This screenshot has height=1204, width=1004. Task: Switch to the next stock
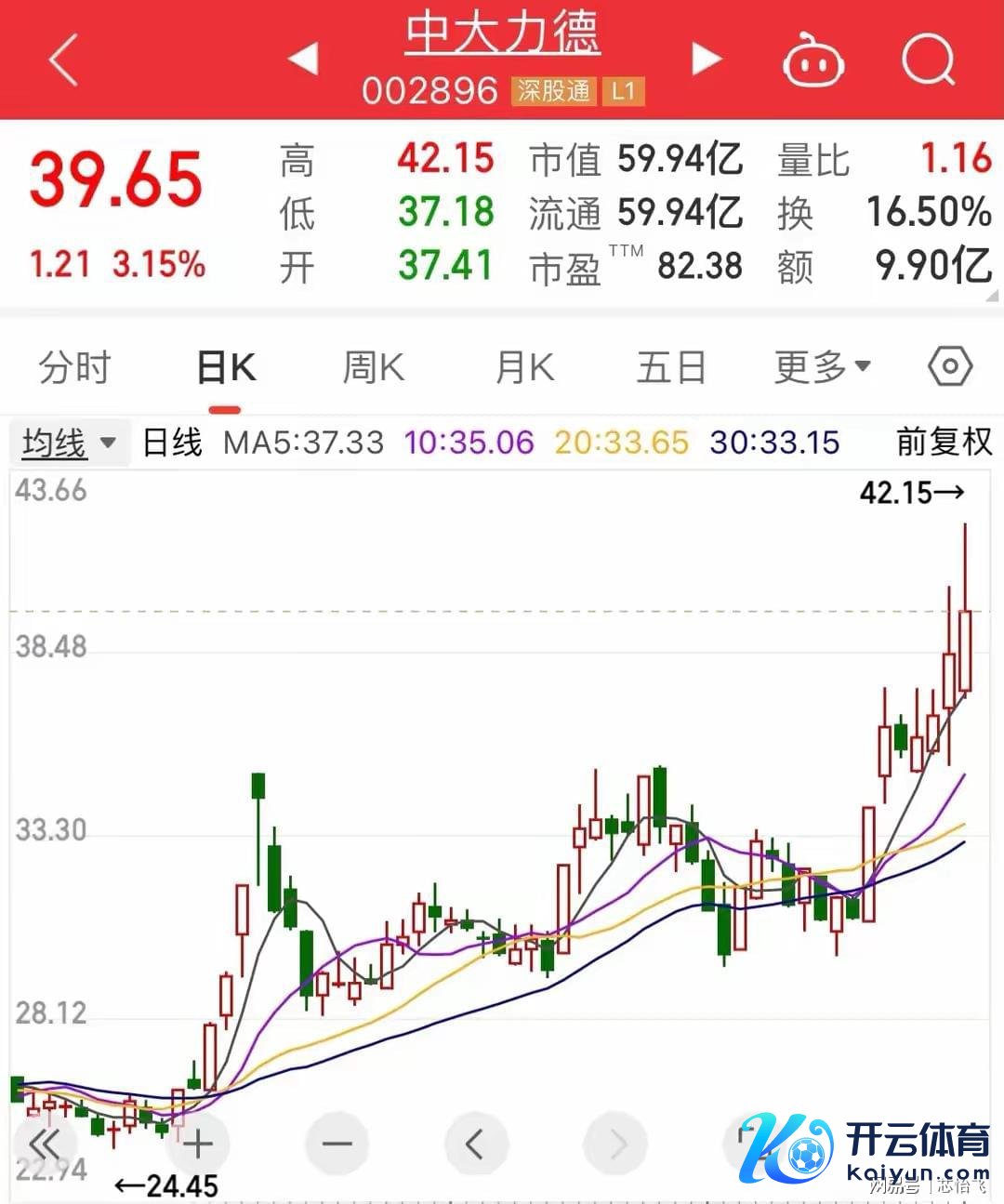point(707,59)
